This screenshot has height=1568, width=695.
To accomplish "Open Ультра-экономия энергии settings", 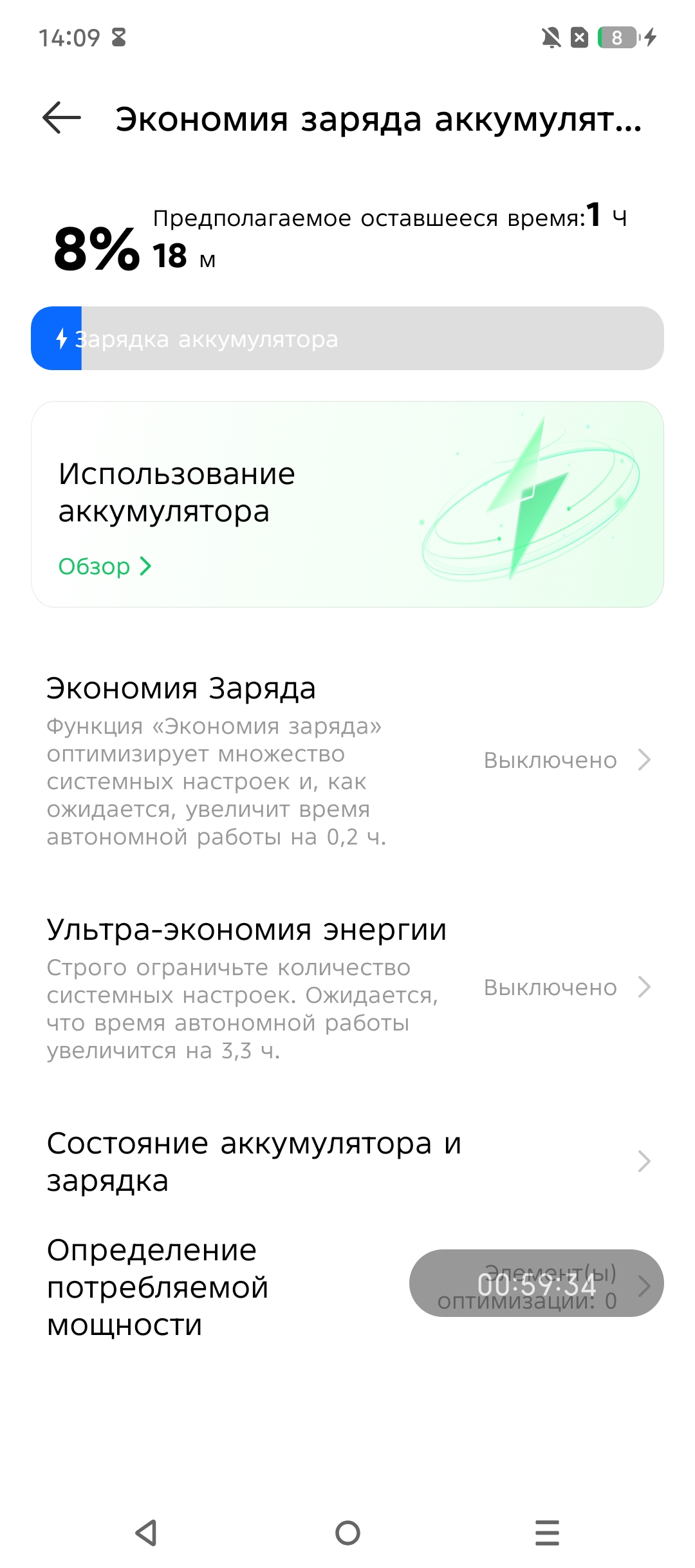I will [347, 987].
